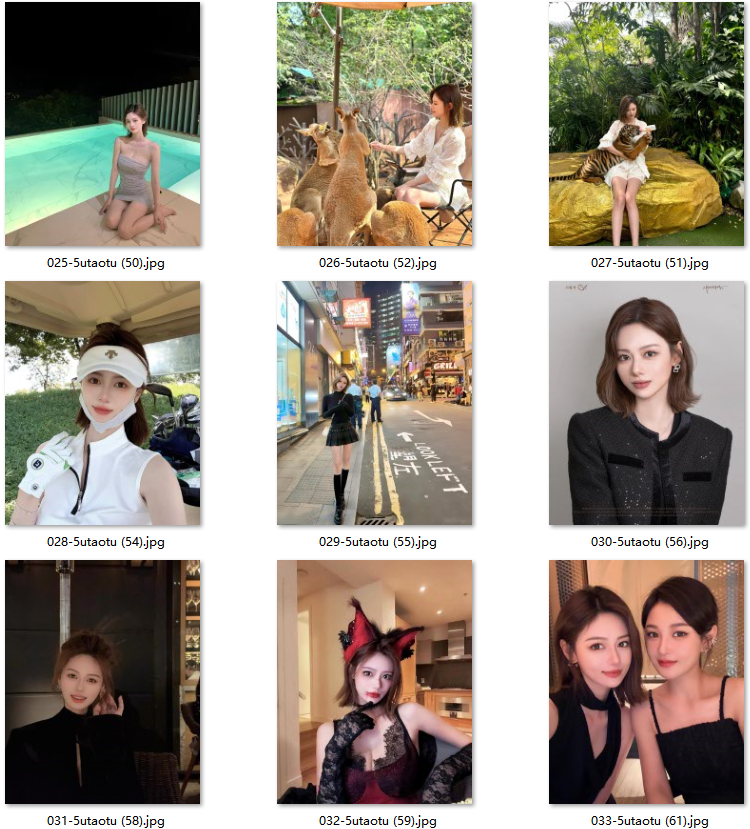Open file 030-5utaotu (56).jpg

(646, 403)
